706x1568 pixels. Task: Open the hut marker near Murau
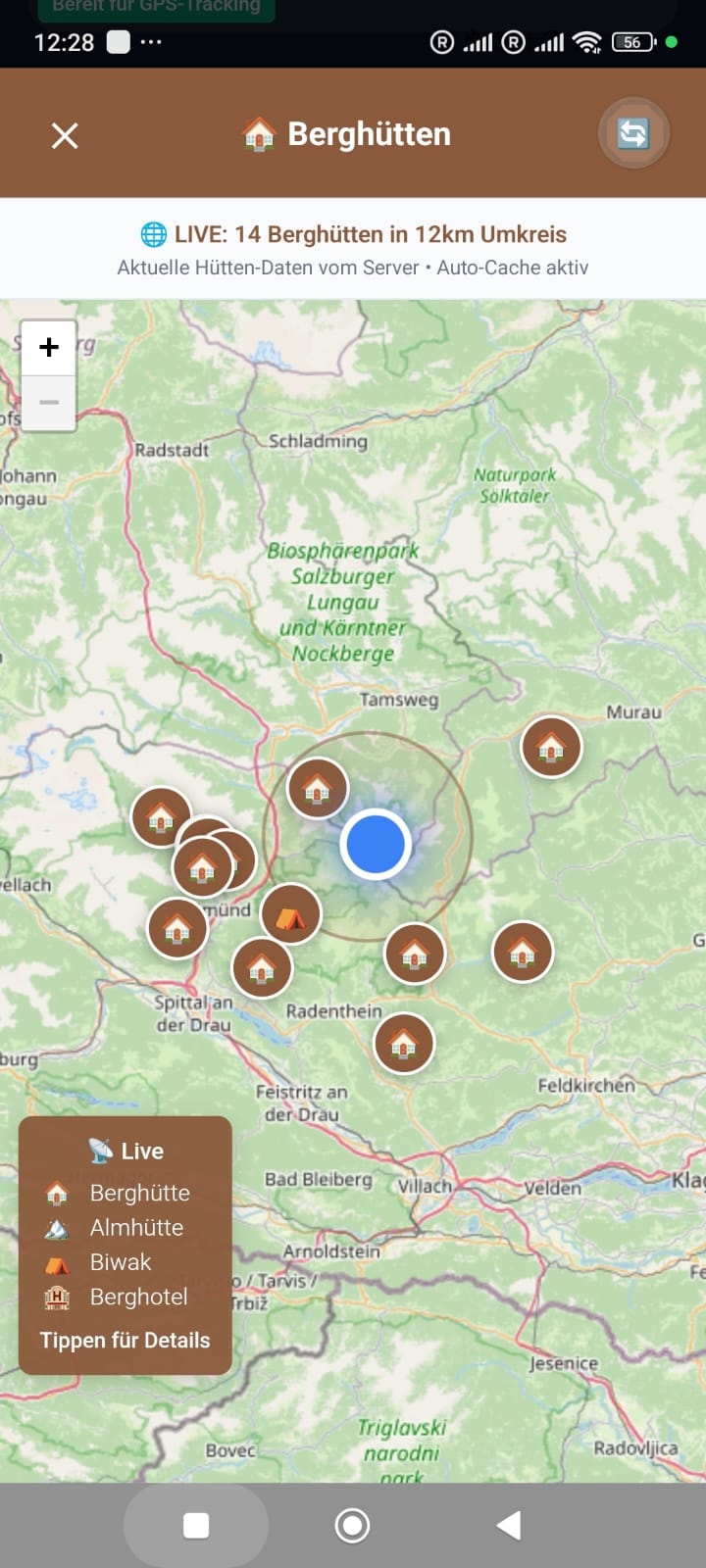(x=551, y=747)
